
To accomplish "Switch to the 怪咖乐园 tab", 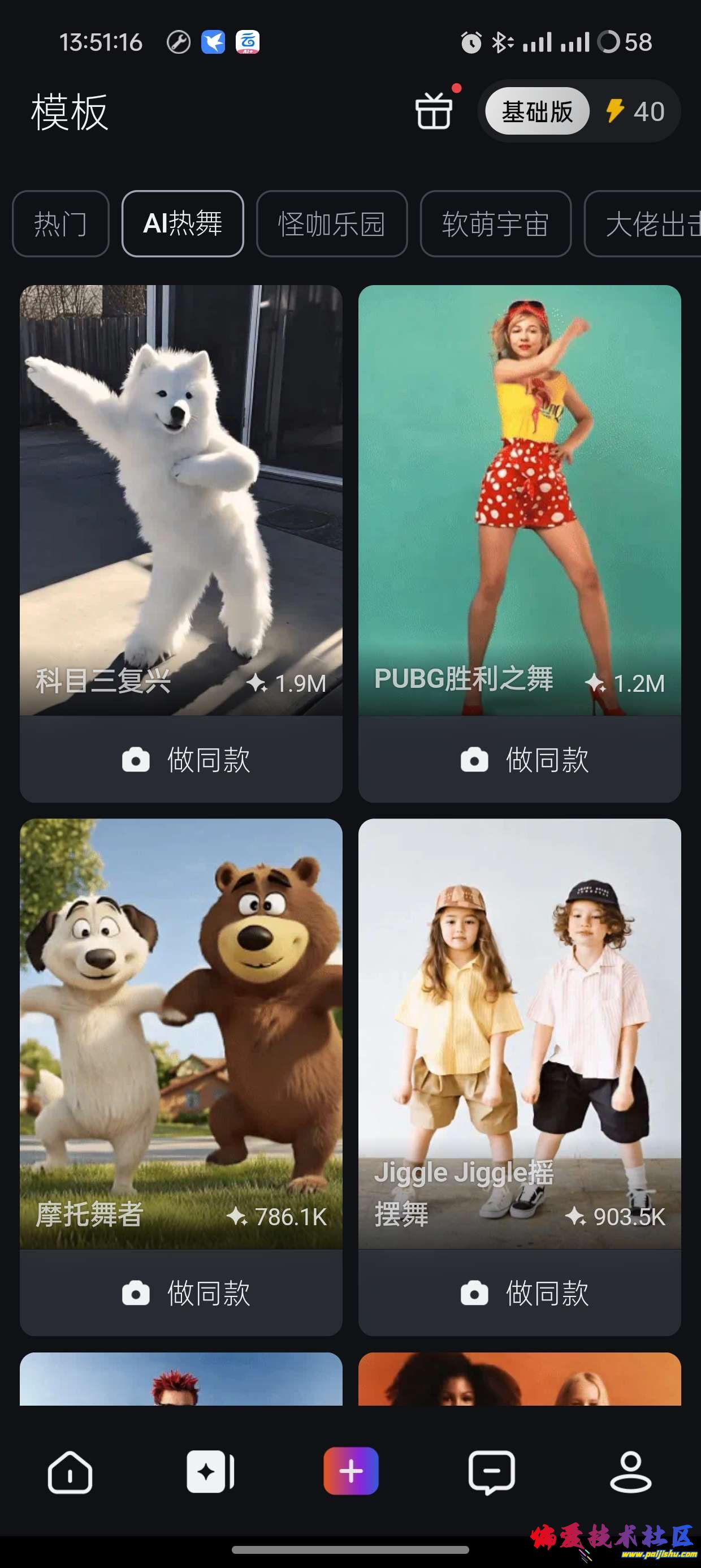I will (332, 224).
